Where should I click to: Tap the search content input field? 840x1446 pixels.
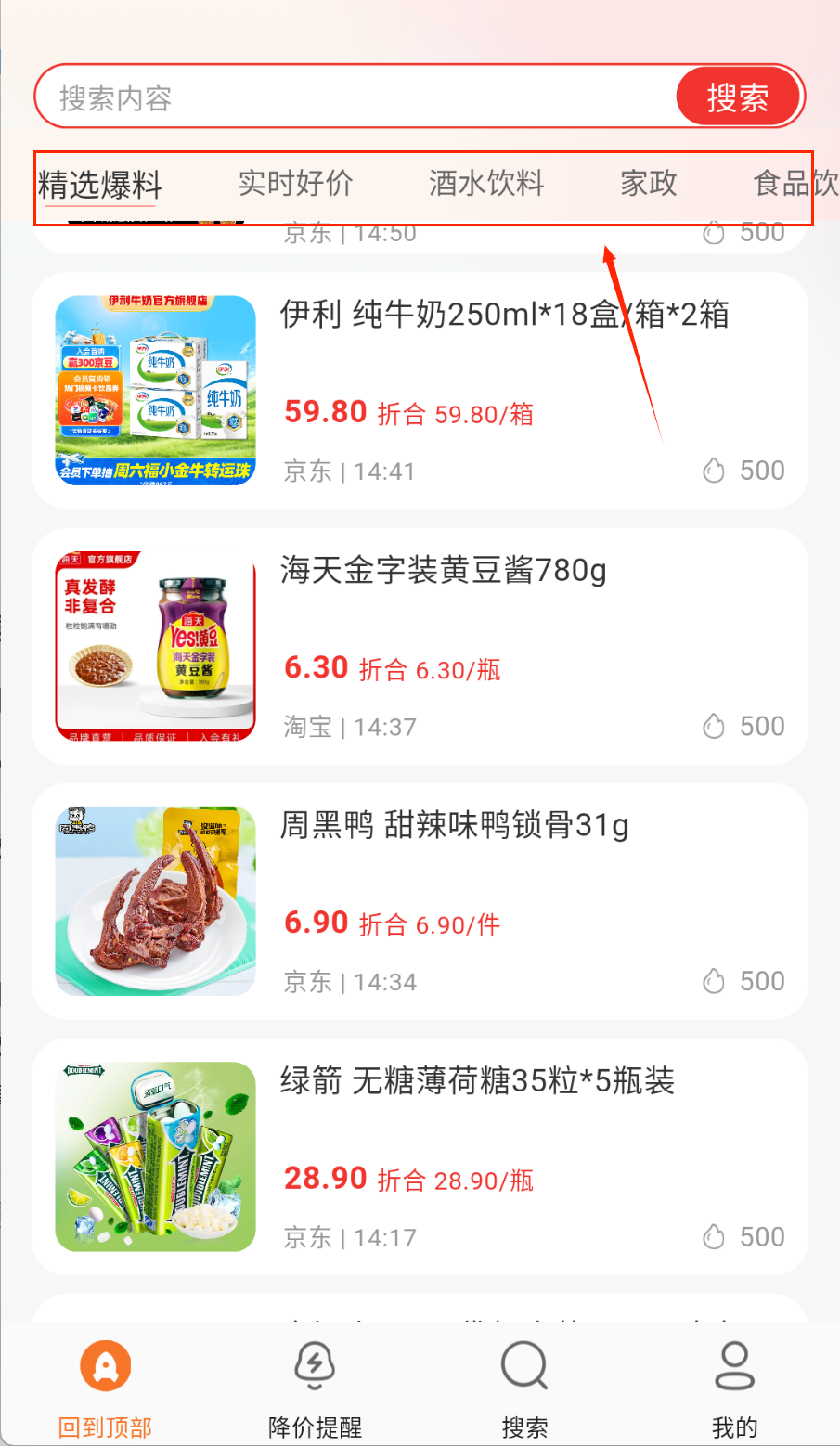(x=353, y=97)
